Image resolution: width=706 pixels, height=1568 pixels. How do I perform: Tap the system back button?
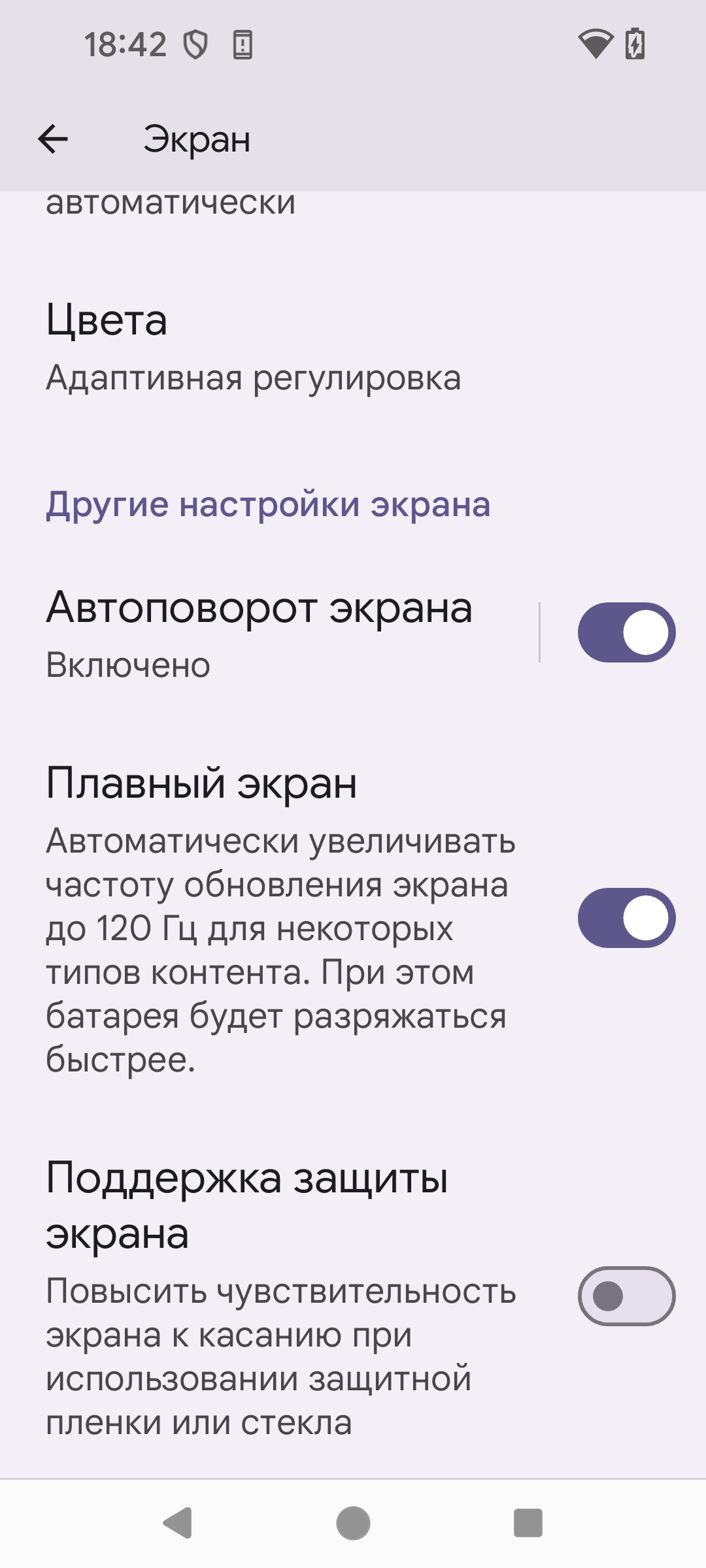pos(177,1524)
